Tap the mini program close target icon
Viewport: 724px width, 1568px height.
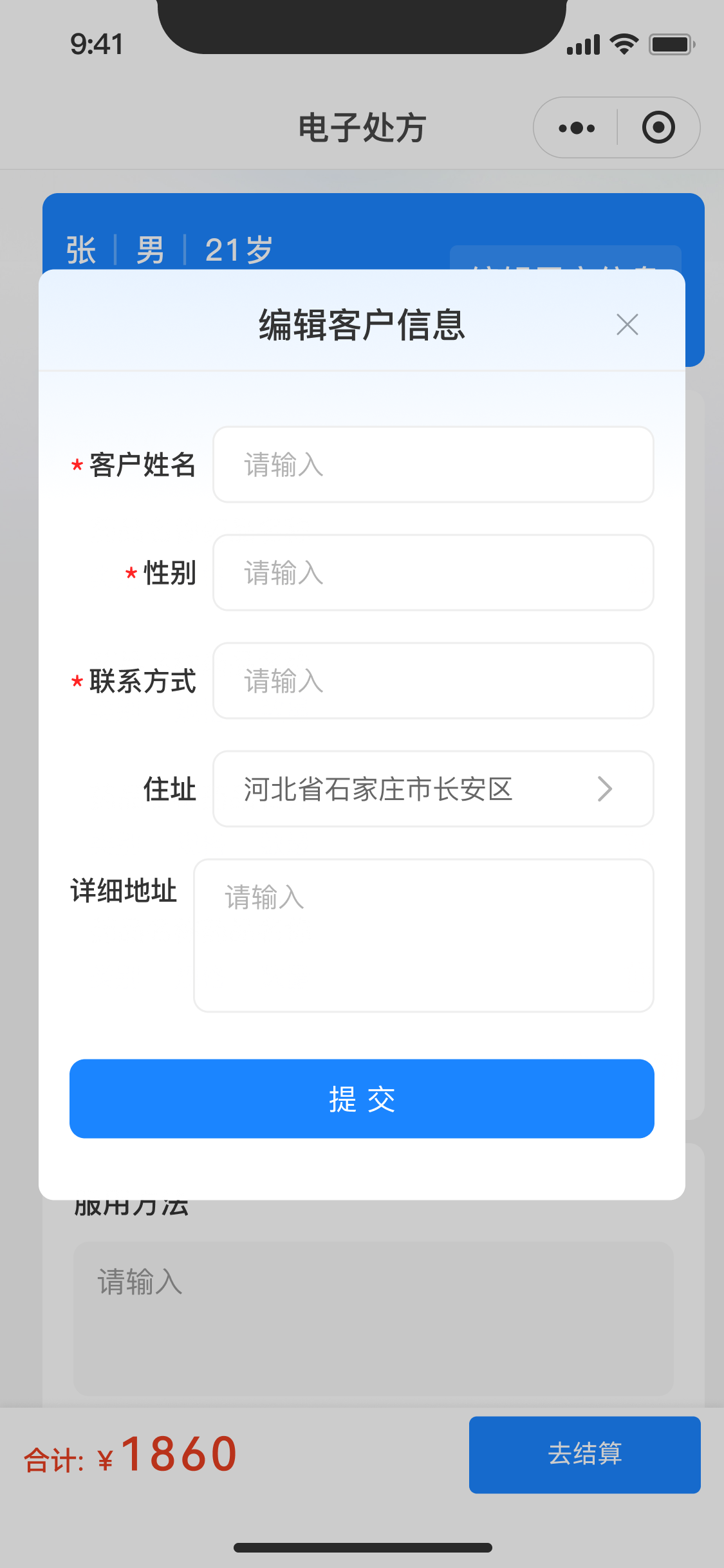coord(658,127)
